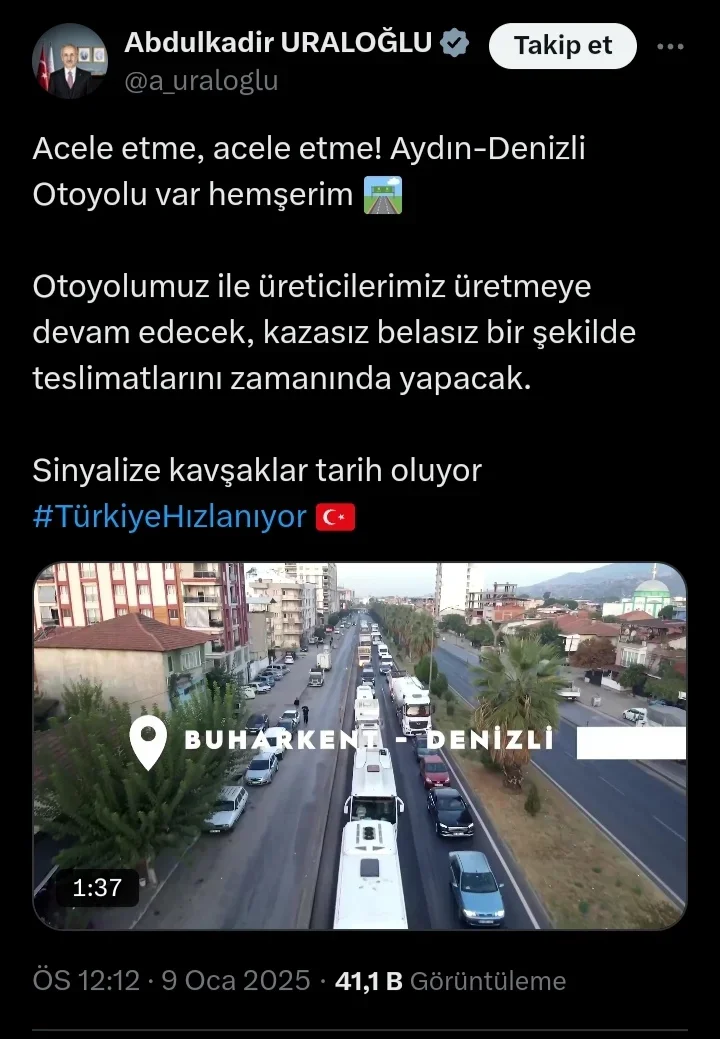
Task: Click the author name "Abdulkadir URALOĞLU"
Action: click(x=276, y=43)
